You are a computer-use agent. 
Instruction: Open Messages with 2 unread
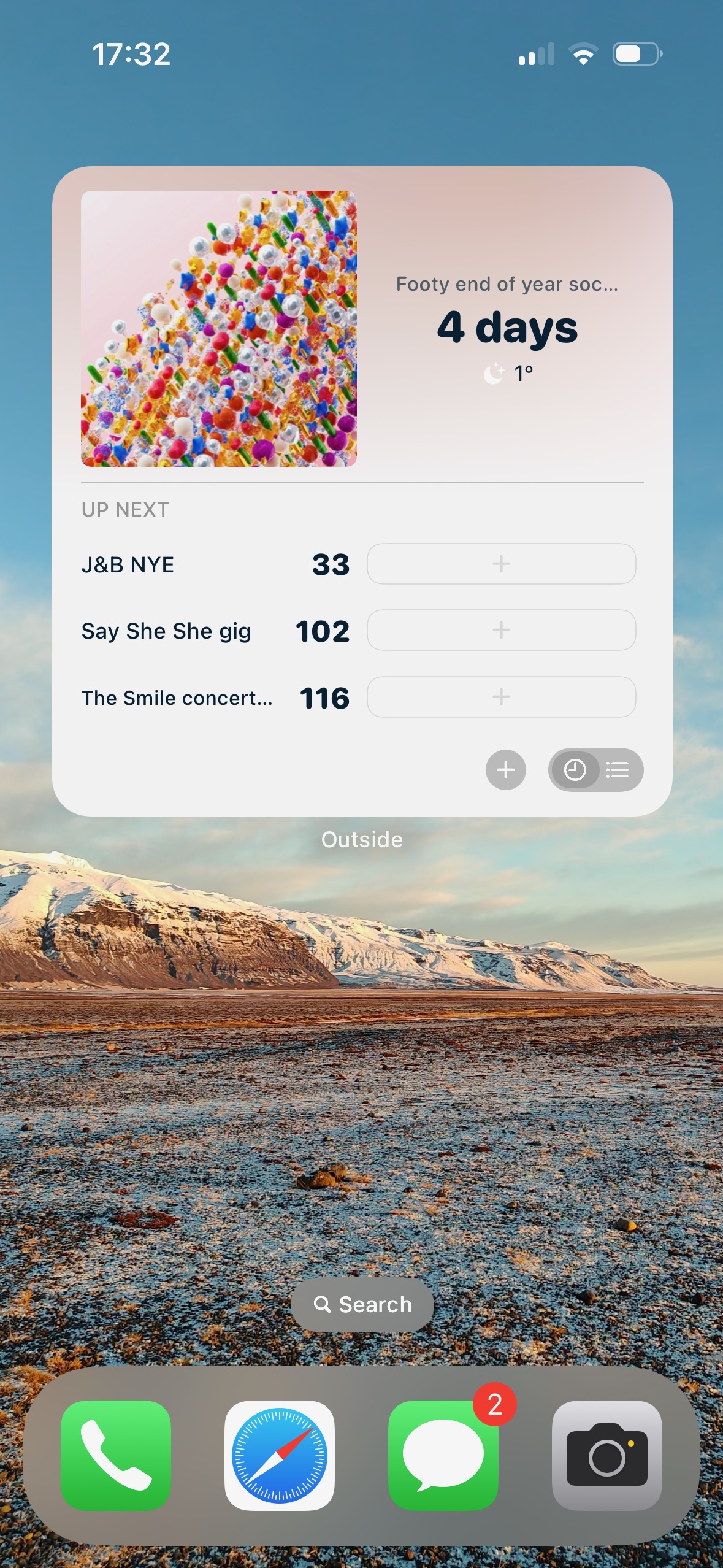443,1455
